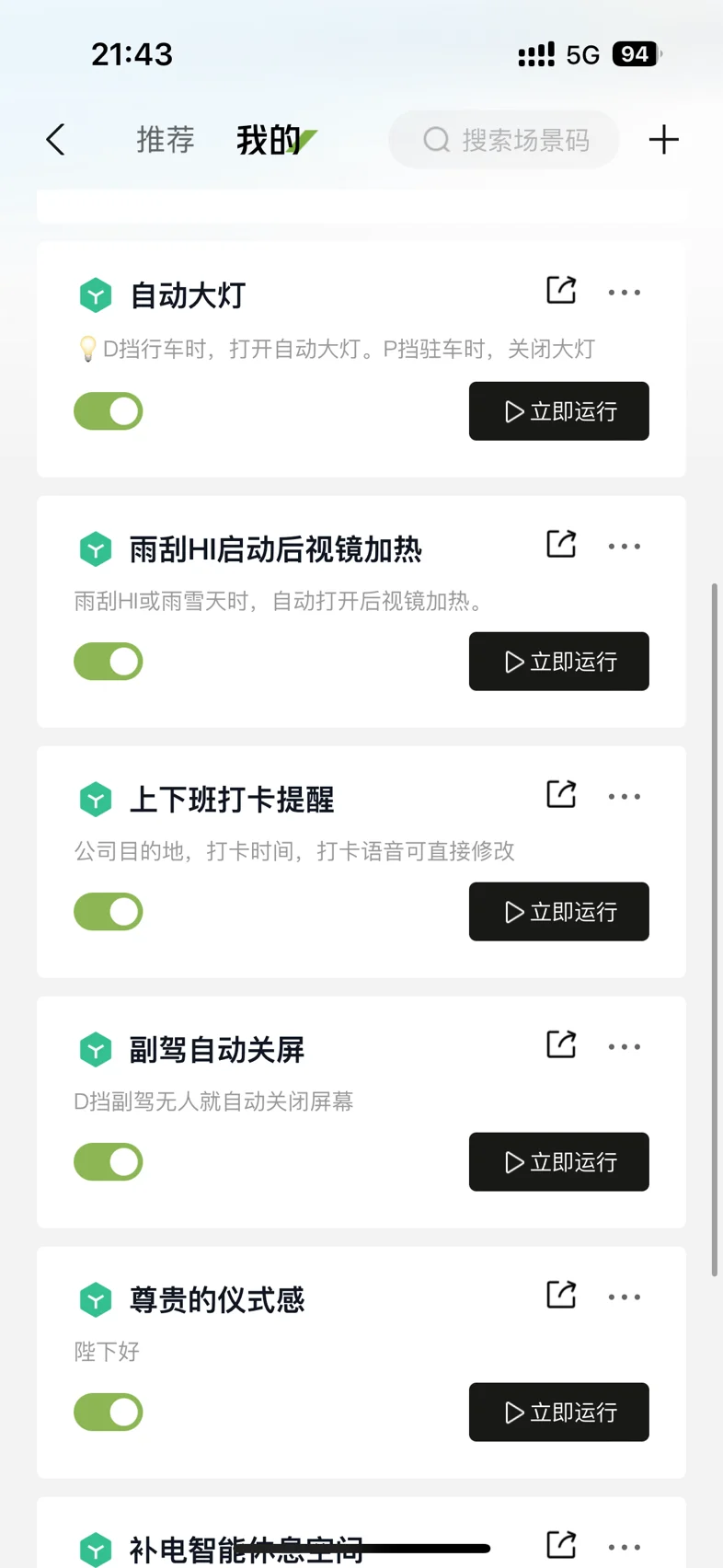The image size is (723, 1568).
Task: Go back using the top-left arrow
Action: click(56, 140)
